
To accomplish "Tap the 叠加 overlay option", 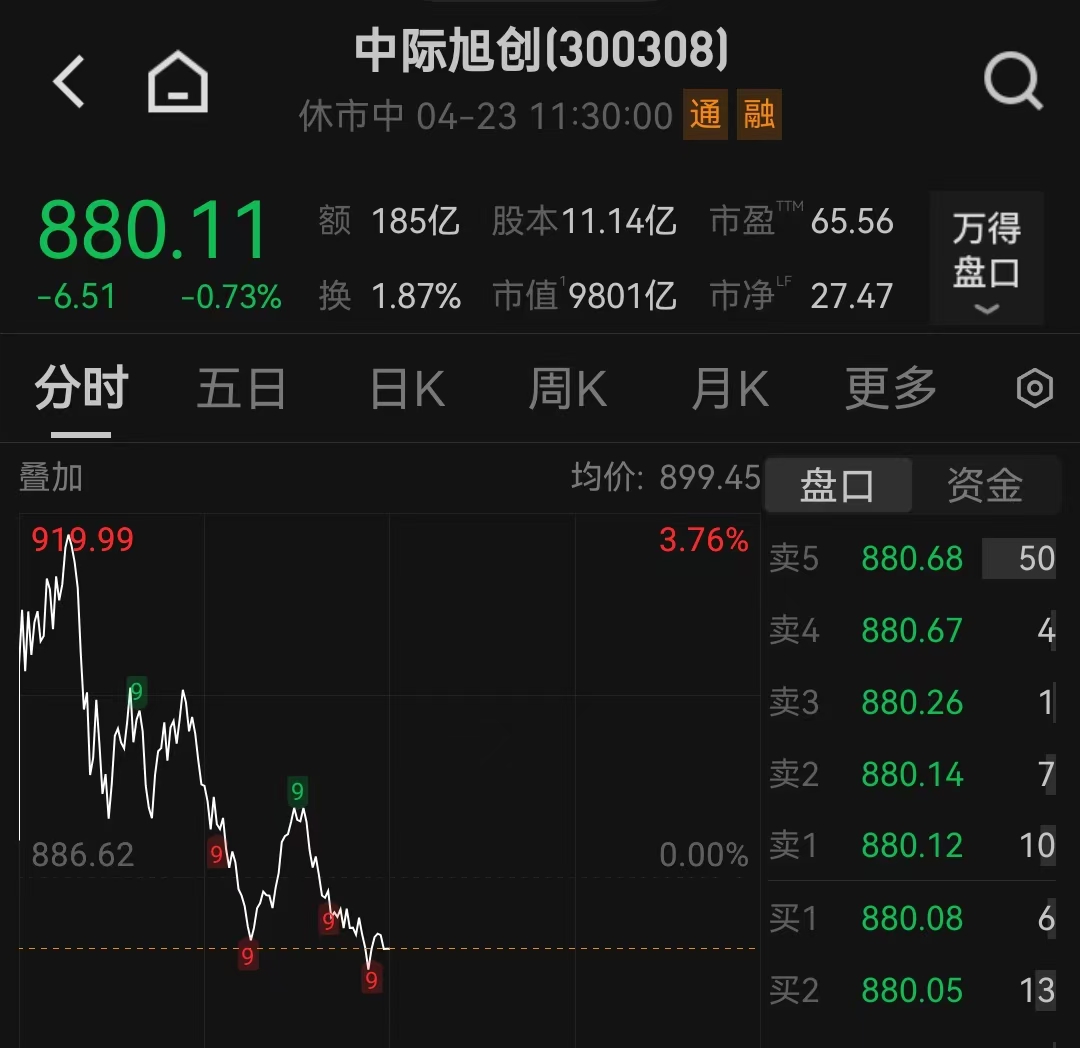I will click(51, 478).
